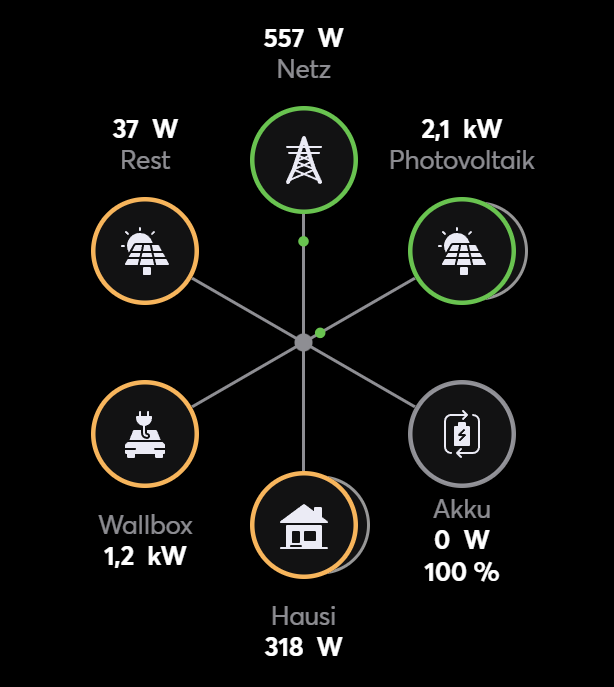View the Akku battery node
The height and width of the screenshot is (687, 614).
tap(462, 434)
